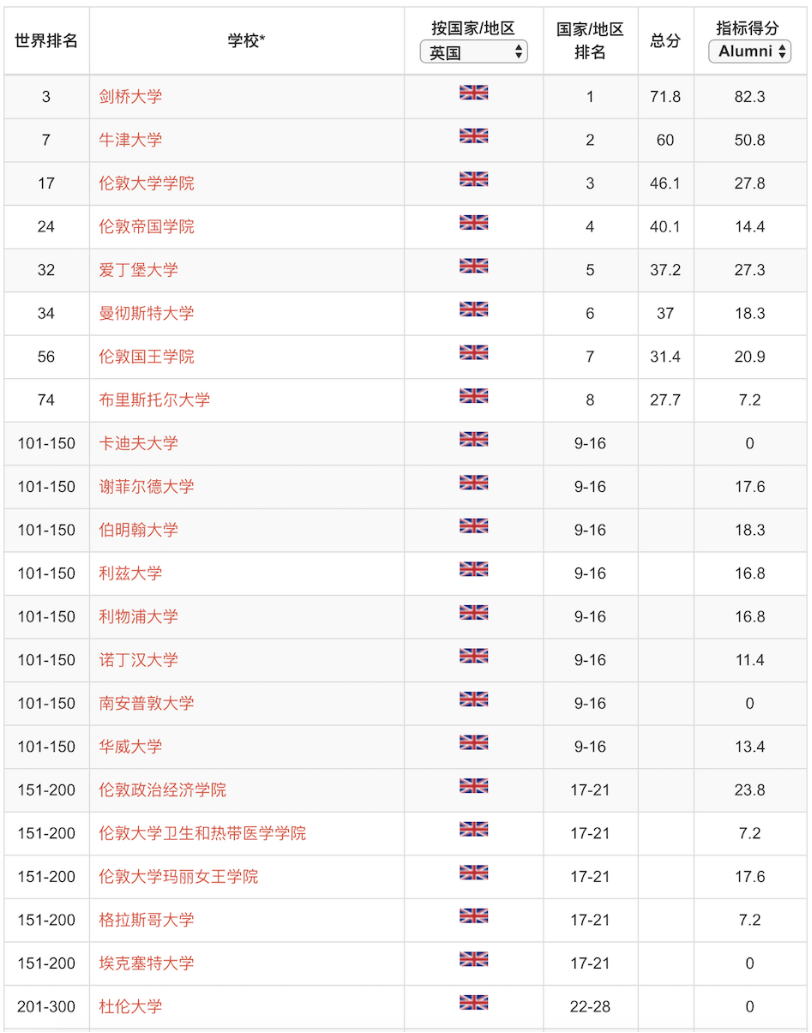Open the 爱丁堡大学 link
The width and height of the screenshot is (812, 1033).
tap(138, 270)
